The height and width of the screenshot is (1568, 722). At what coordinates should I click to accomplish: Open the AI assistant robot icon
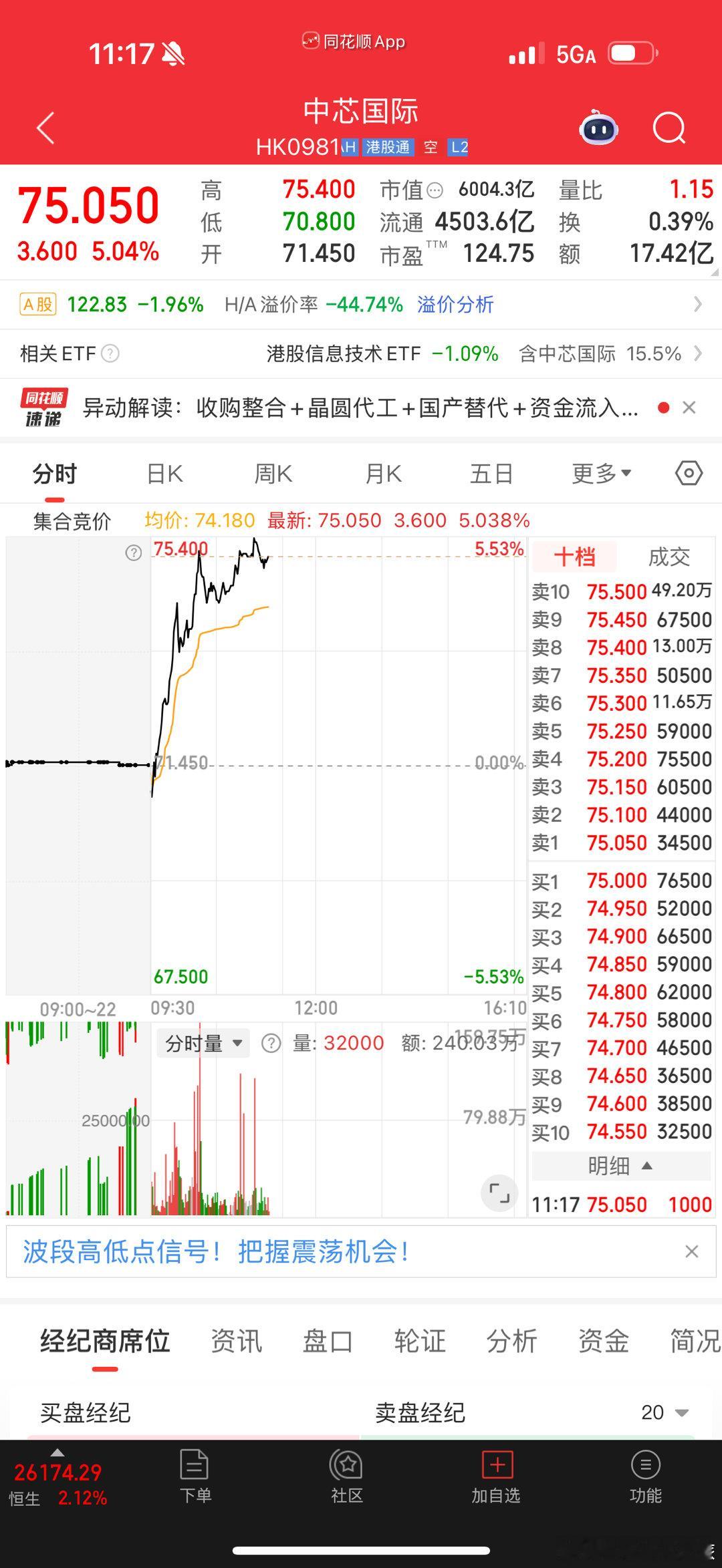[597, 128]
